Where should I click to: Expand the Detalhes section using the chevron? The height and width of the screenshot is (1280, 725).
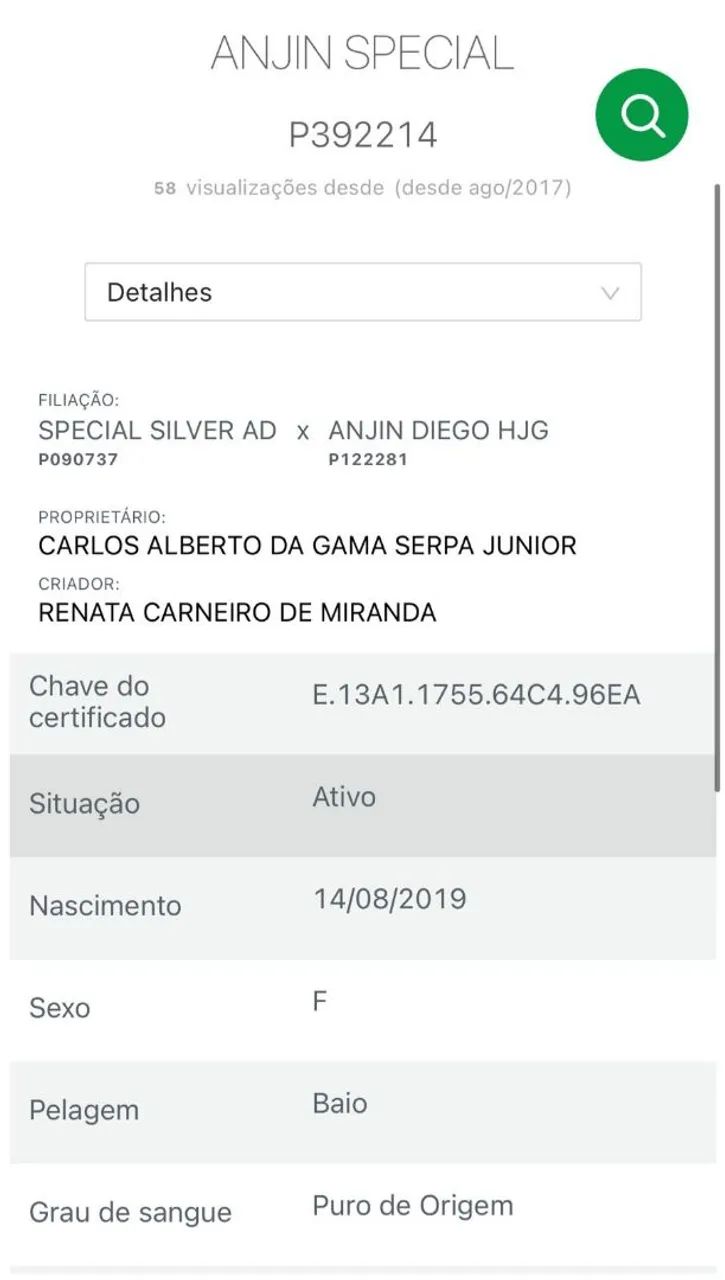609,292
